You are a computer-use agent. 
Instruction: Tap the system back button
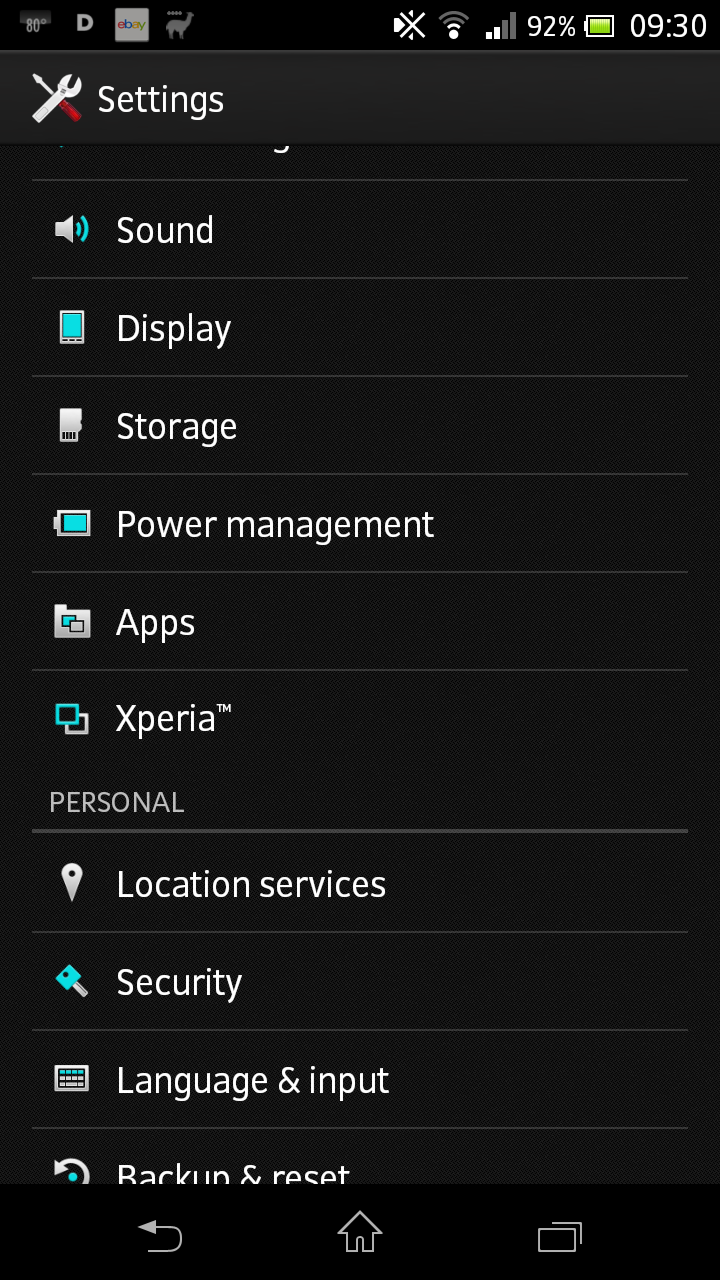coord(160,1235)
